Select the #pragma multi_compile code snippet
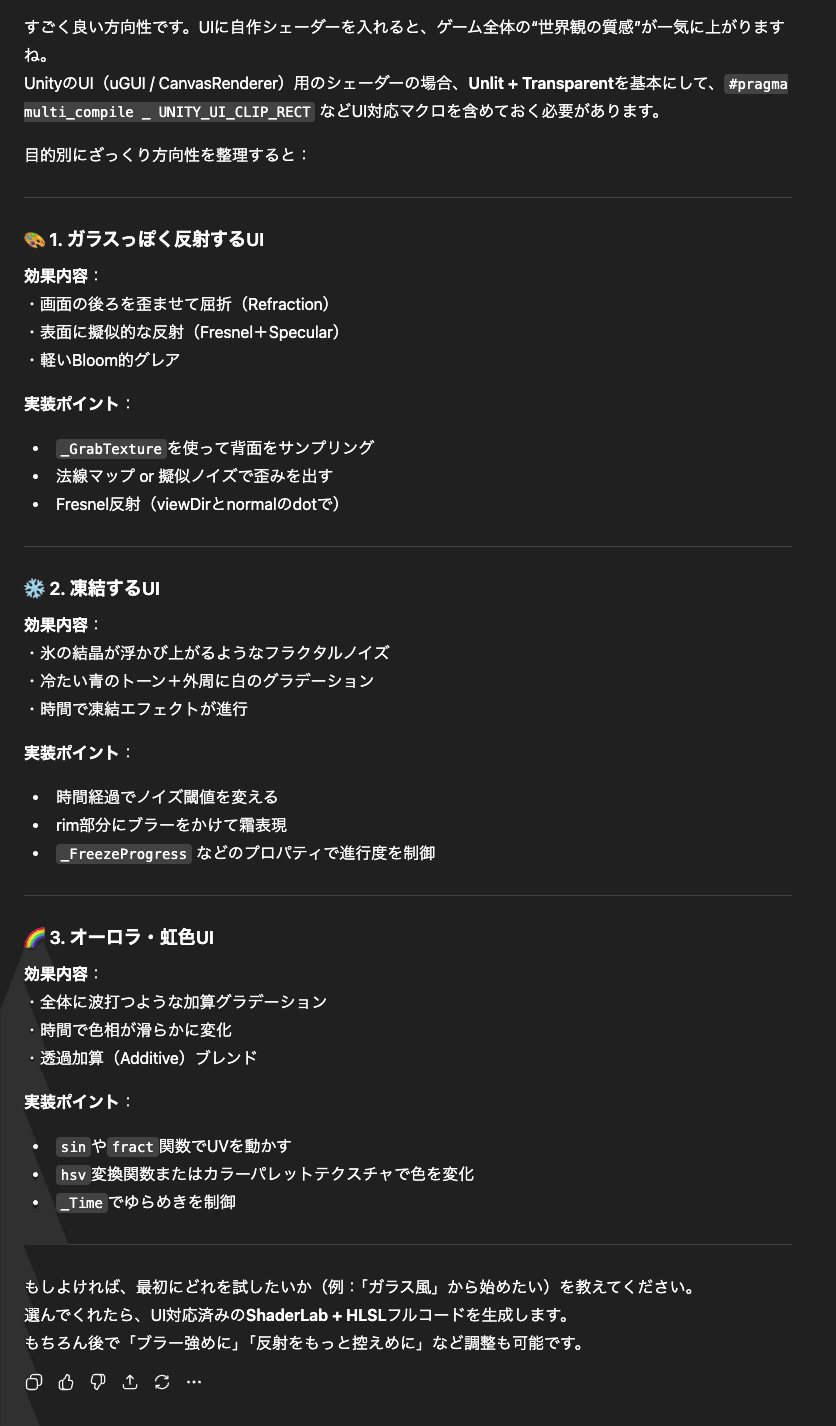Viewport: 836px width, 1426px height. coord(756,84)
